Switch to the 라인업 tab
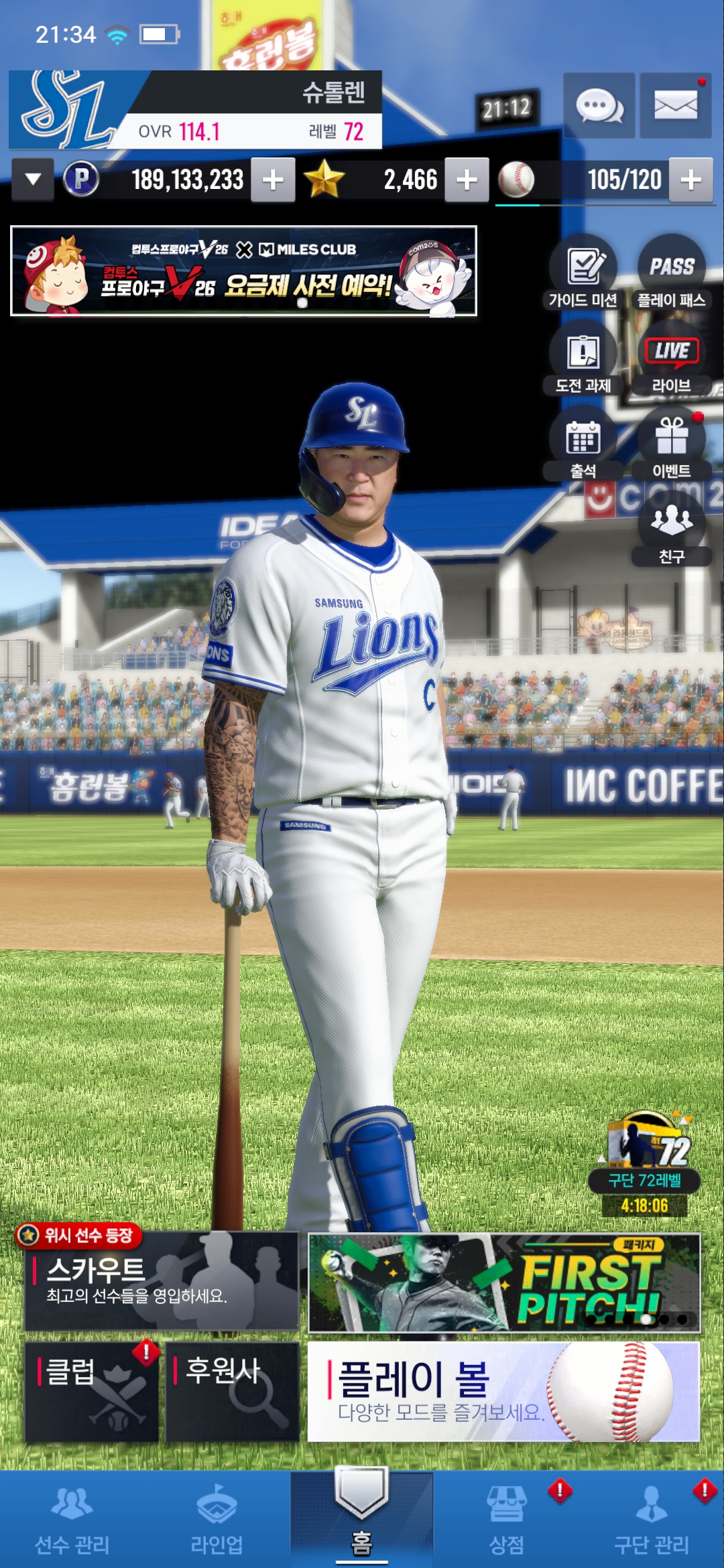The width and height of the screenshot is (724, 1568). click(217, 1520)
